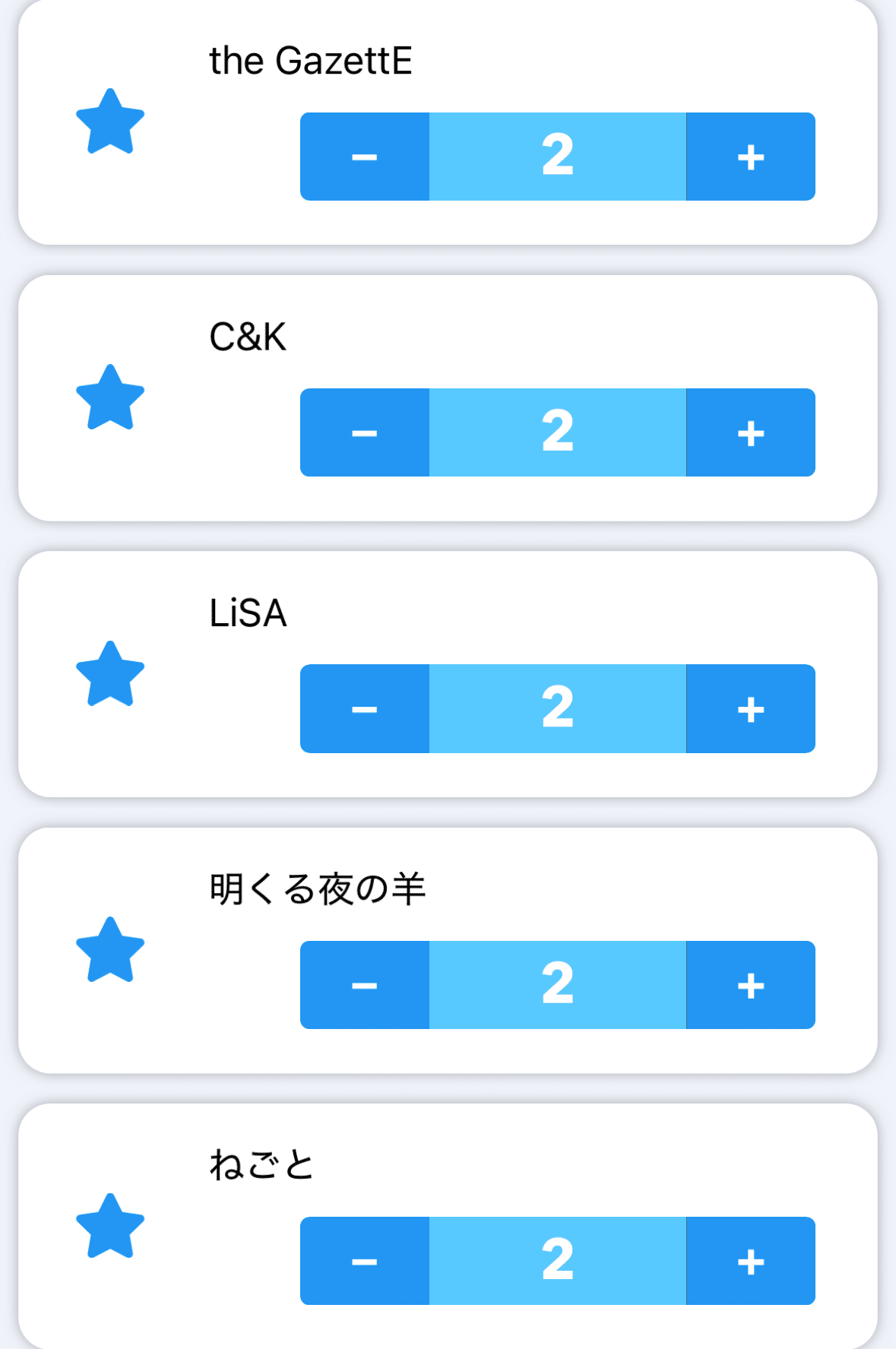Screen dimensions: 896x1349
Task: Increase the count for the GazettE
Action: click(x=751, y=157)
